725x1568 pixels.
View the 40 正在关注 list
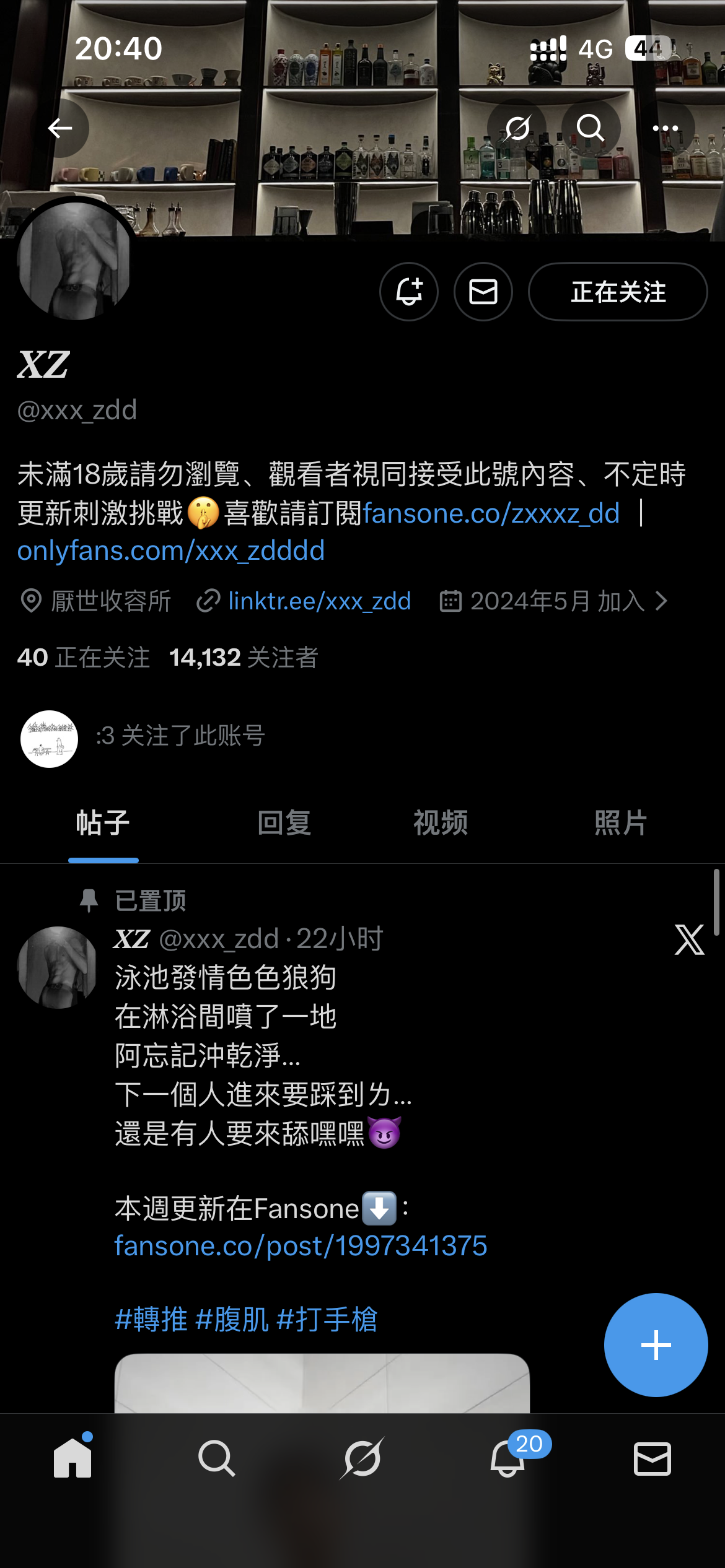[83, 657]
